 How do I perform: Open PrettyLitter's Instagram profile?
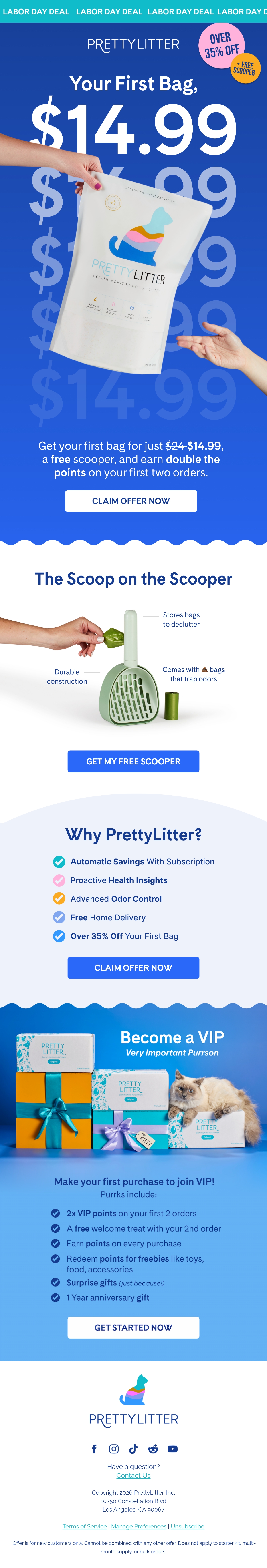point(114,1449)
